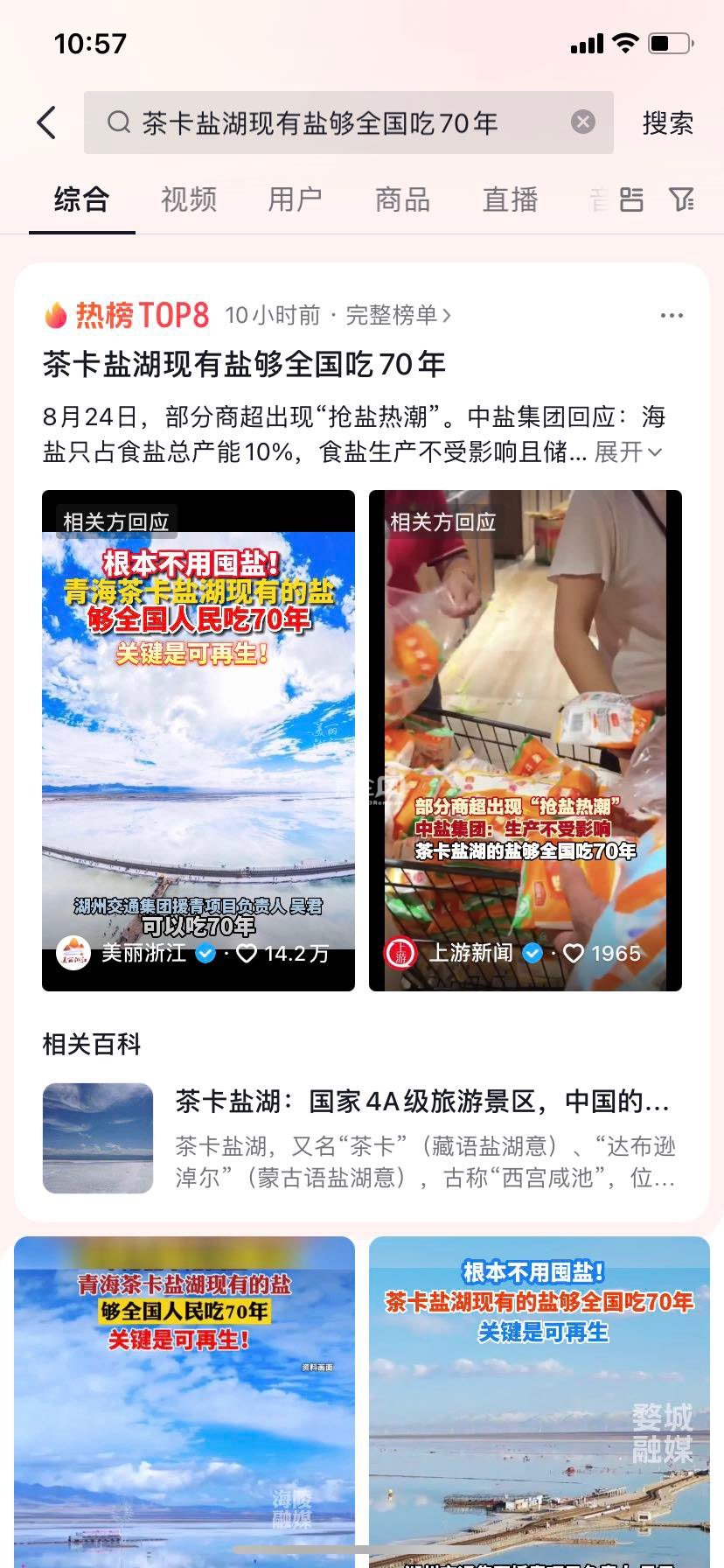This screenshot has height=1568, width=724.
Task: Go back using the arrow
Action: [47, 122]
